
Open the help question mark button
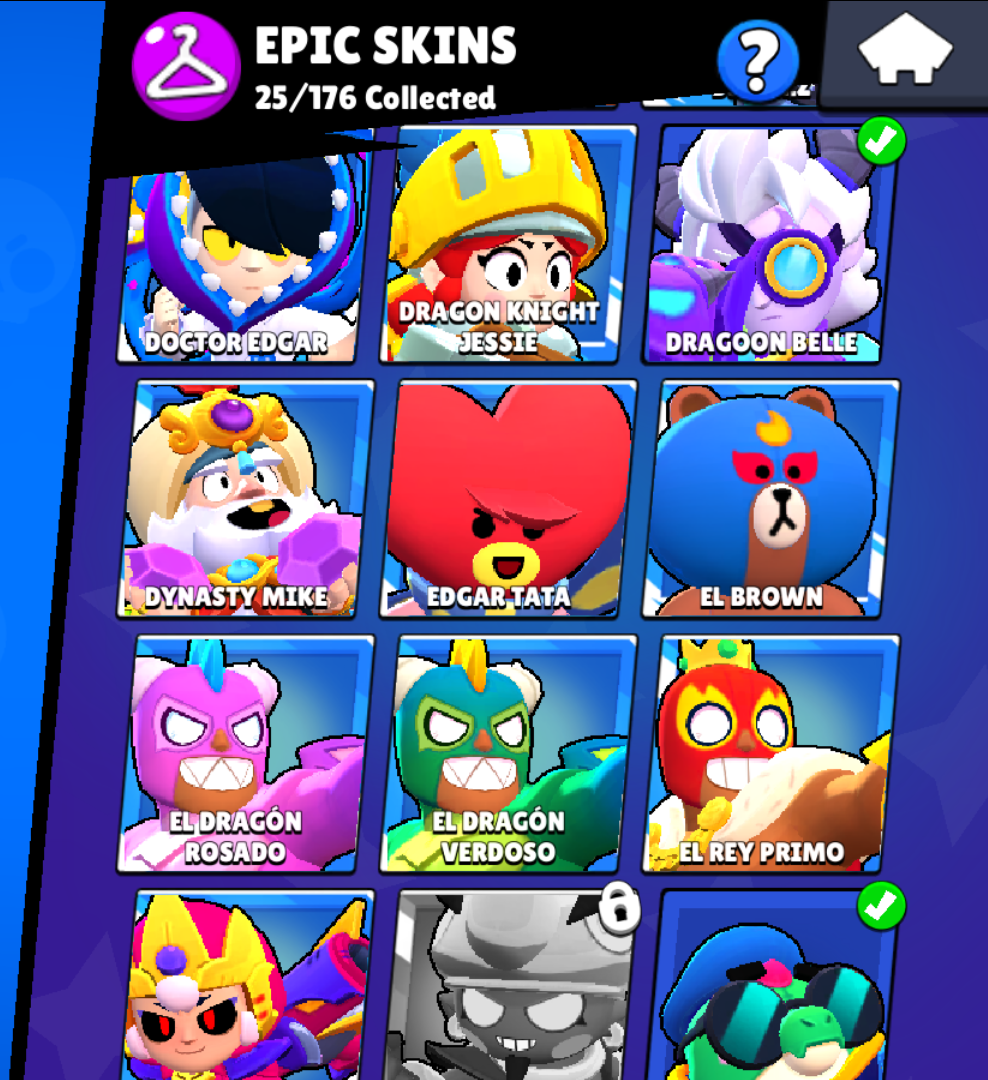click(758, 62)
